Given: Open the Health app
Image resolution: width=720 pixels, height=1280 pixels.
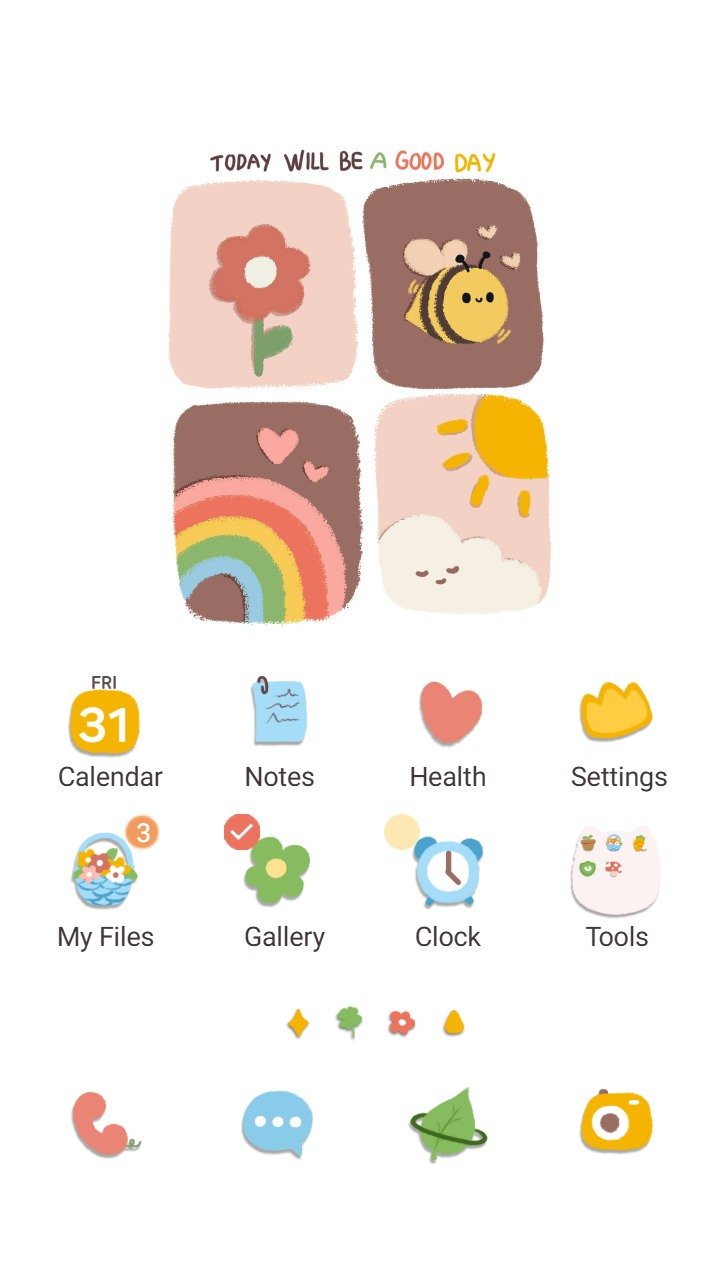Looking at the screenshot, I should [449, 712].
